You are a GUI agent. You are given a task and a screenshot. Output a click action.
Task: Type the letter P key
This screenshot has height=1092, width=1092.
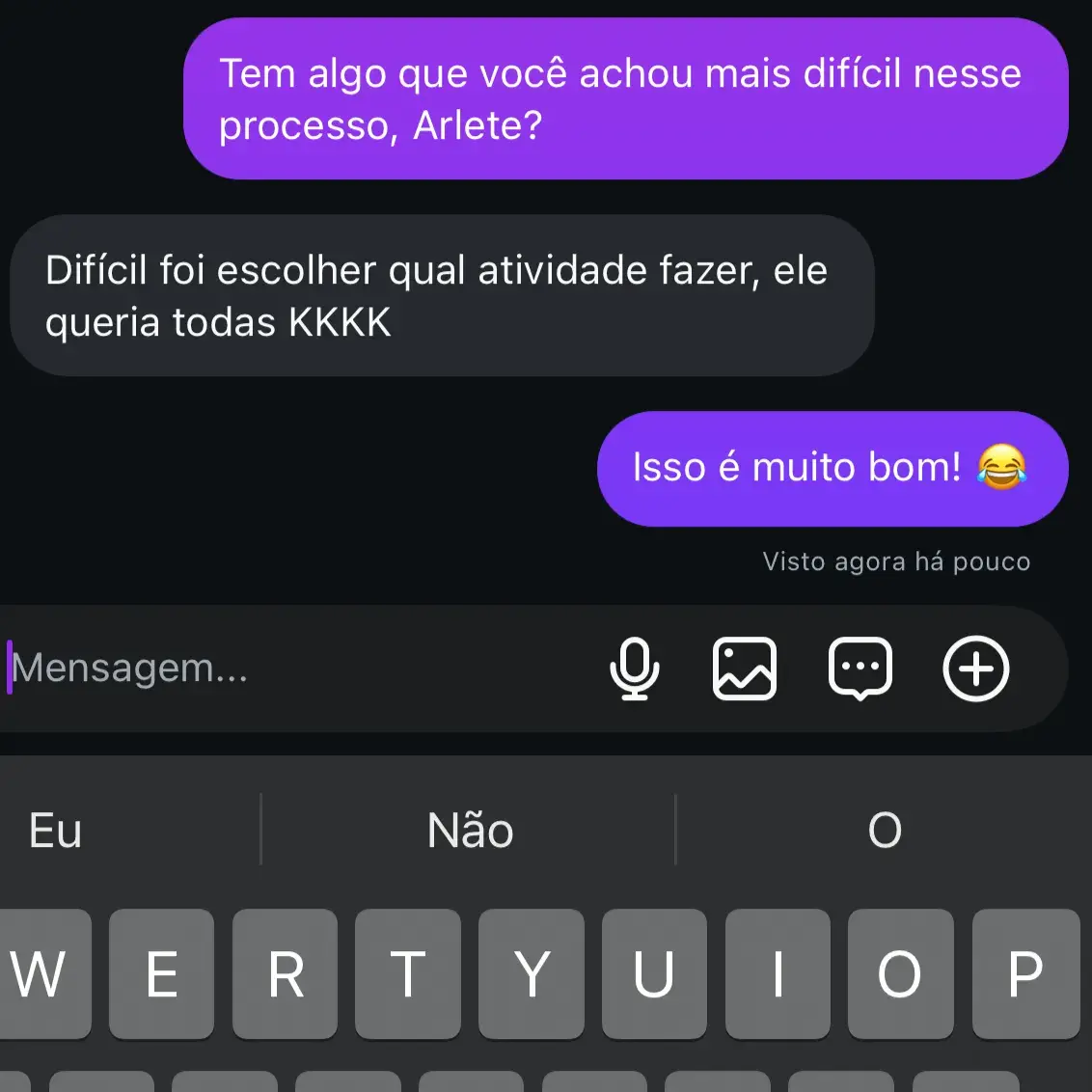tap(1024, 973)
